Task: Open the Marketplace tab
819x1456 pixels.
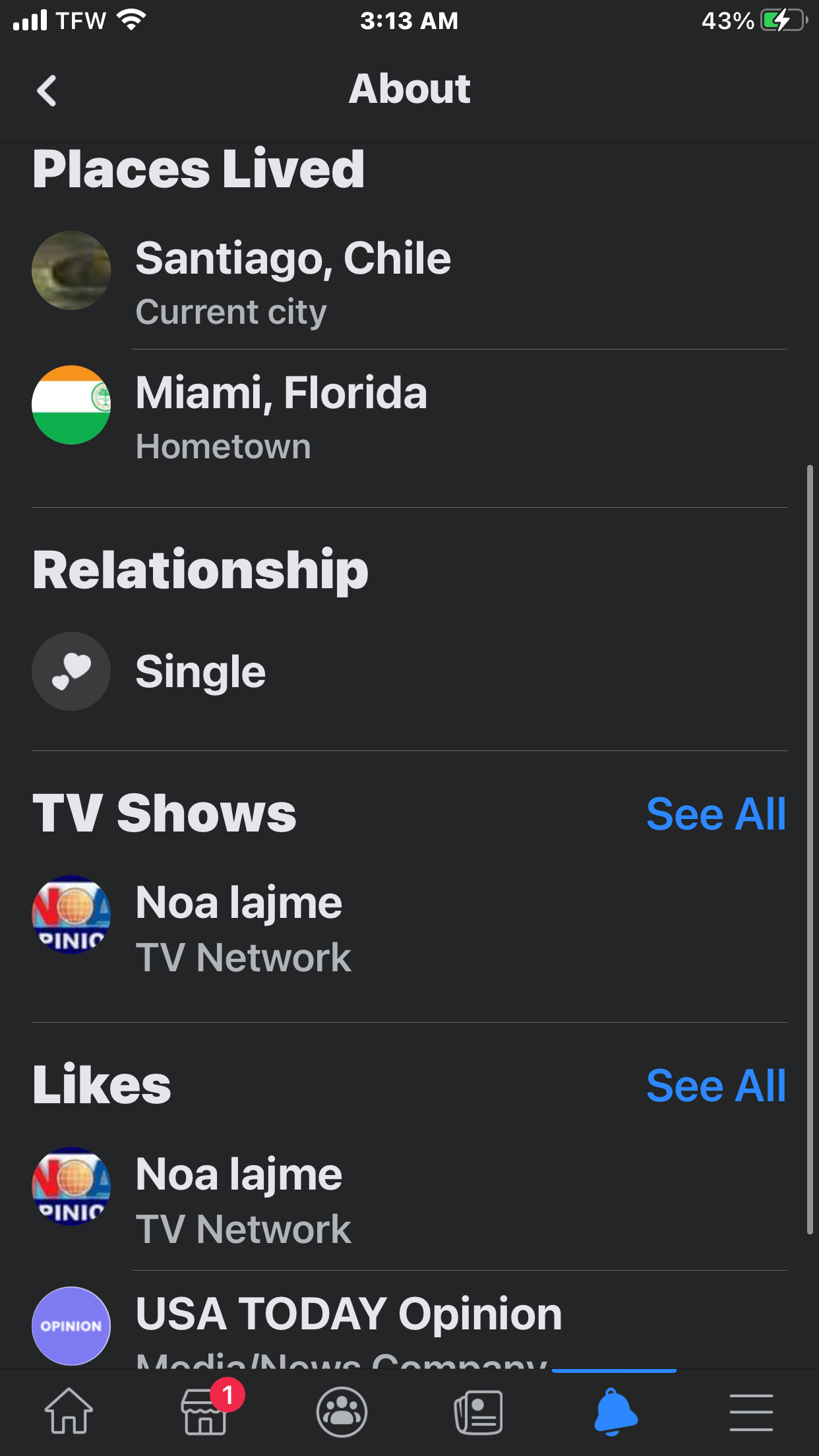Action: pos(206,1412)
